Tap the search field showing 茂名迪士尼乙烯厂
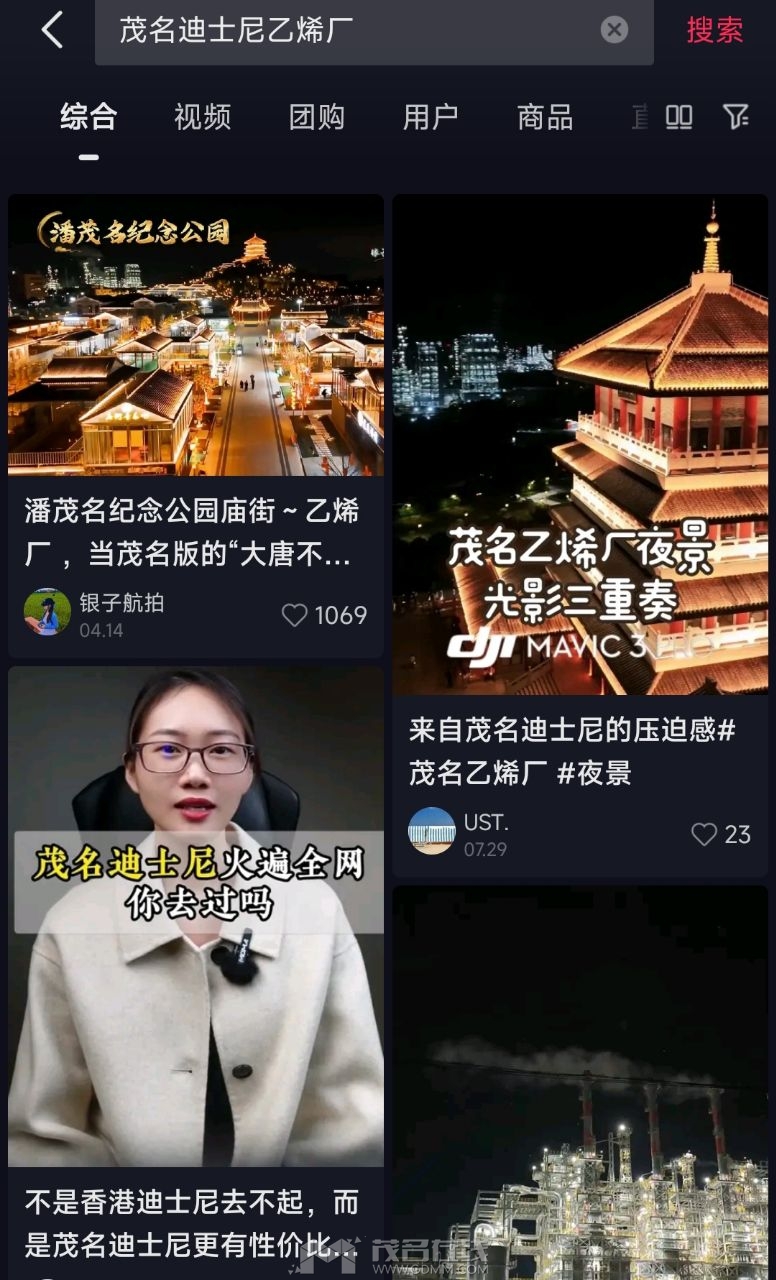 click(x=350, y=30)
